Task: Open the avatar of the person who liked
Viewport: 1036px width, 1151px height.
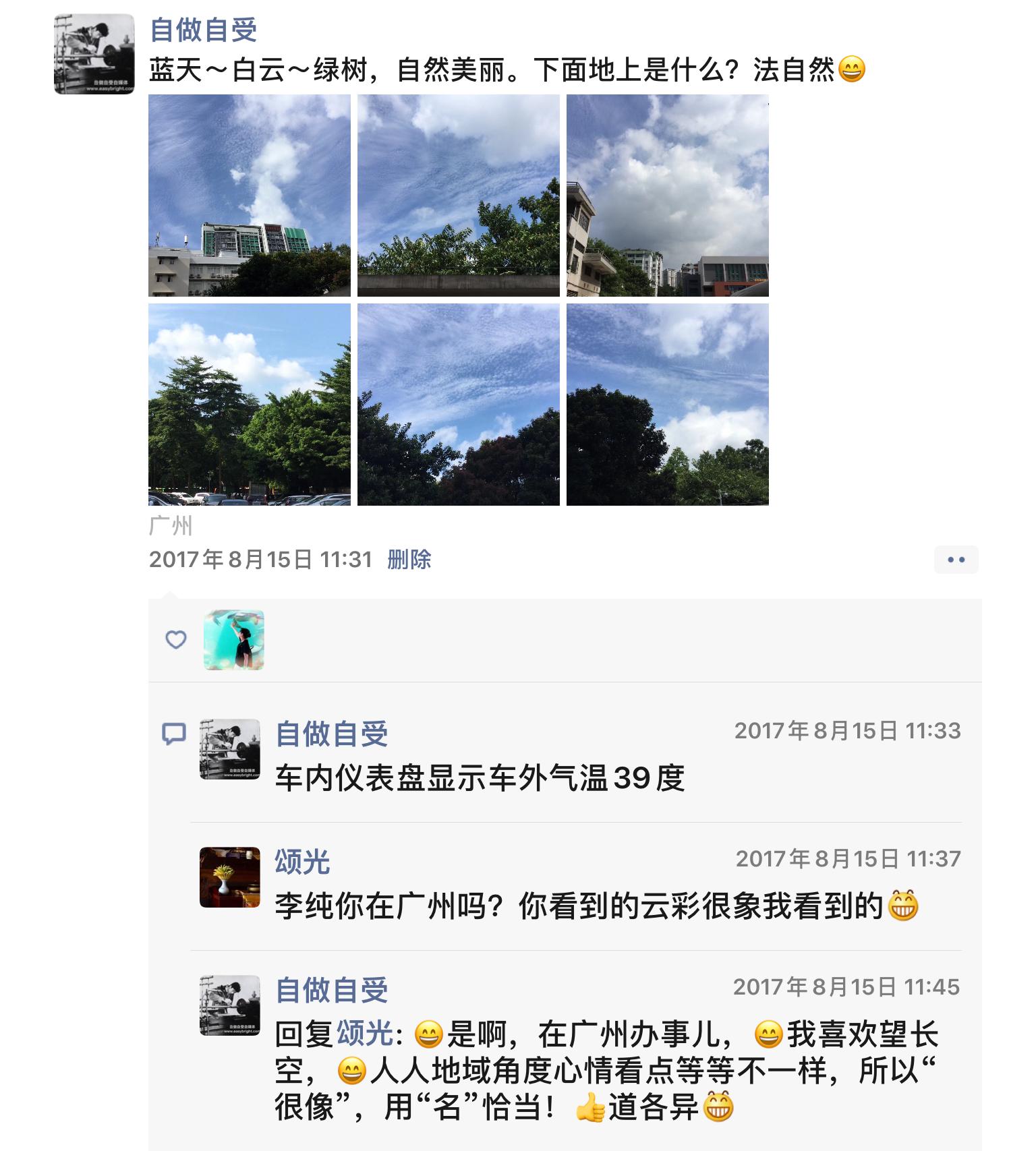Action: [234, 640]
